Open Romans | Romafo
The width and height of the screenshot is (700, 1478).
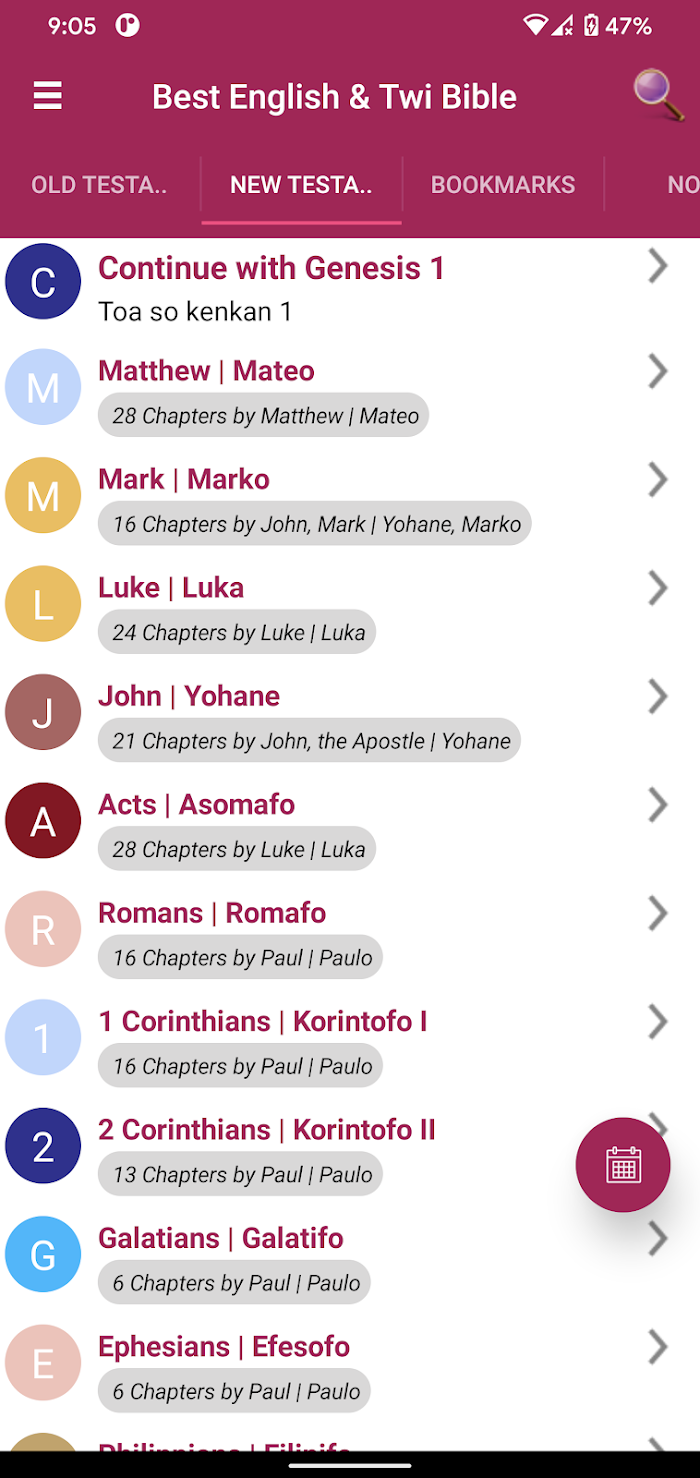pyautogui.click(x=350, y=936)
